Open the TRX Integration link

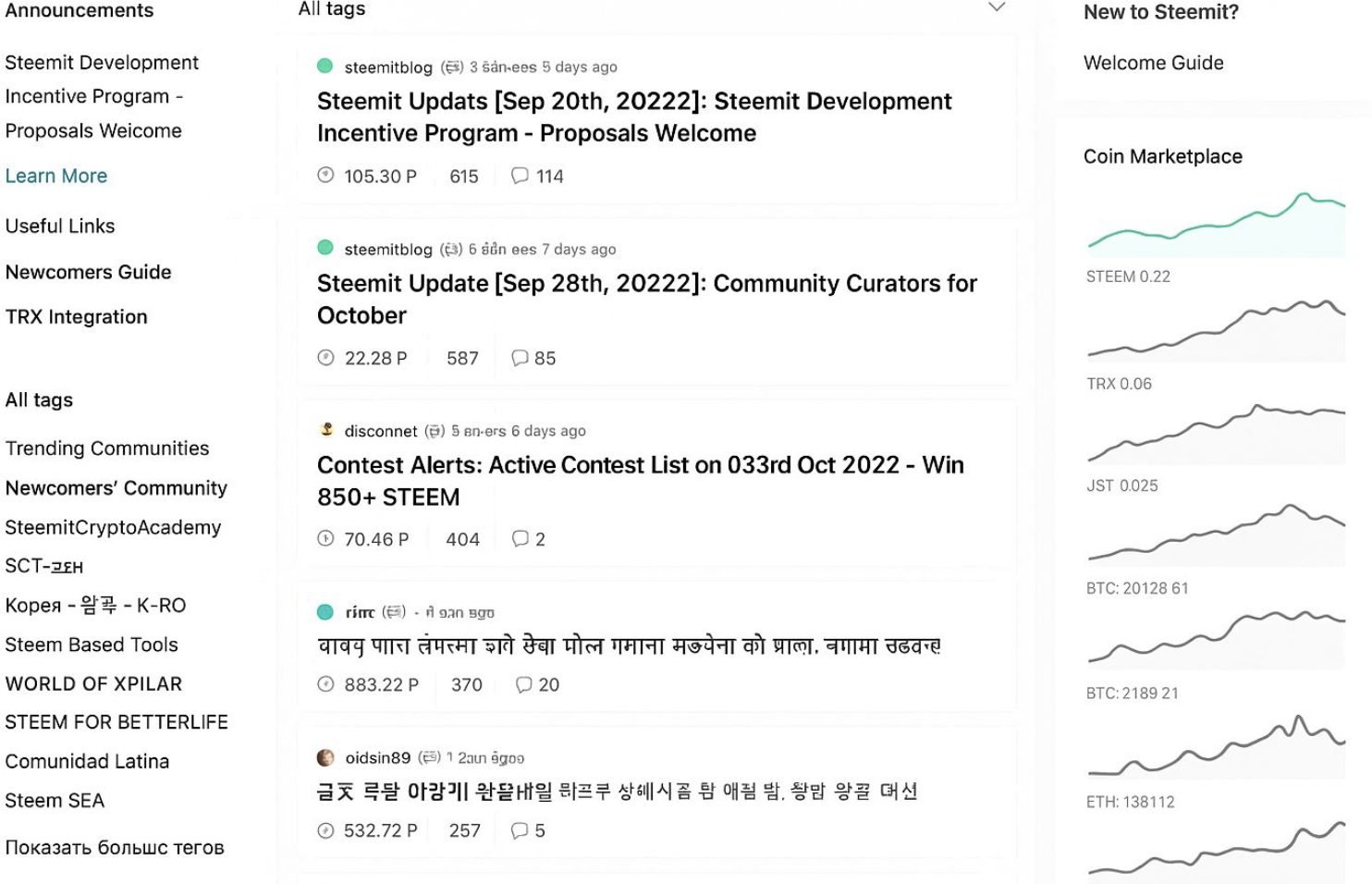tap(77, 316)
